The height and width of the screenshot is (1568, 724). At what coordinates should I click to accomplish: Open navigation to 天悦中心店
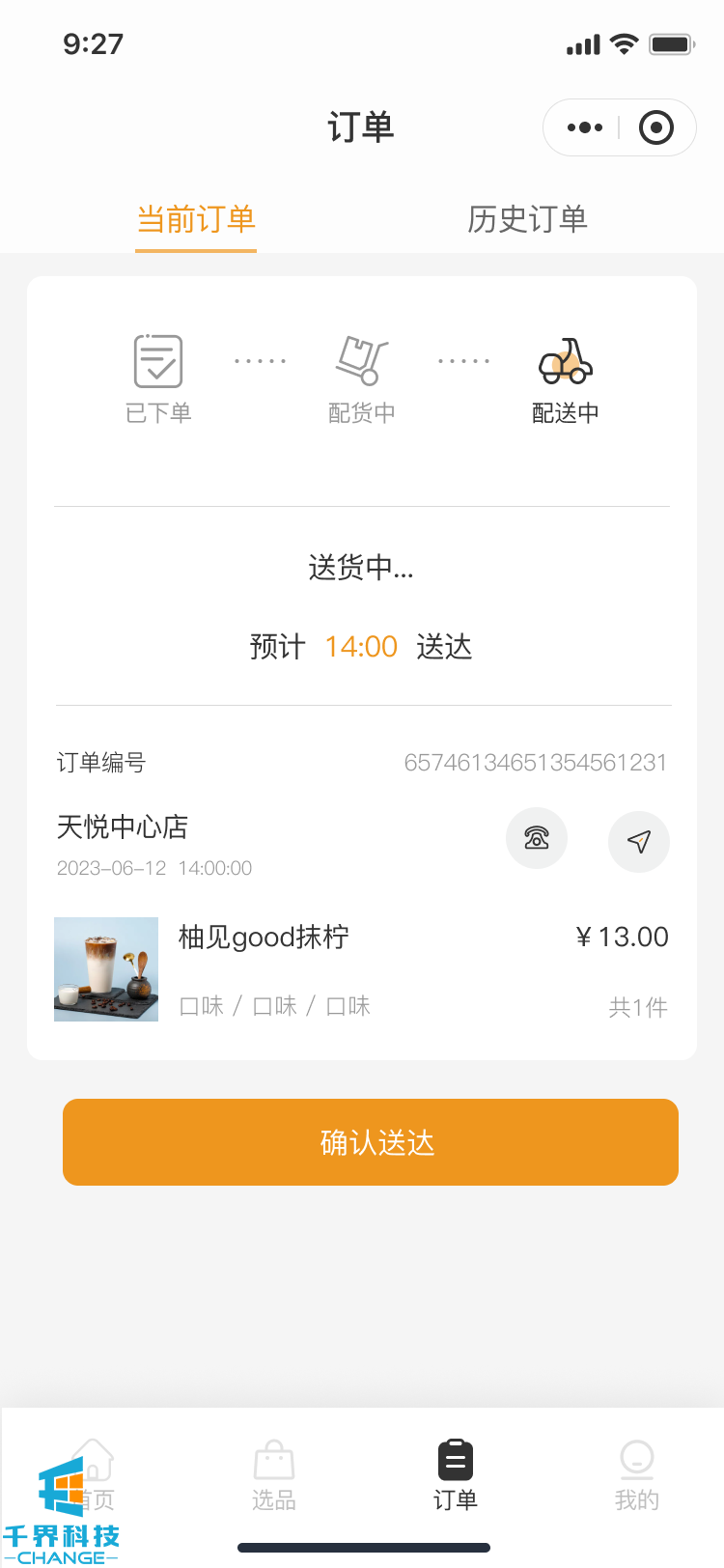[639, 841]
